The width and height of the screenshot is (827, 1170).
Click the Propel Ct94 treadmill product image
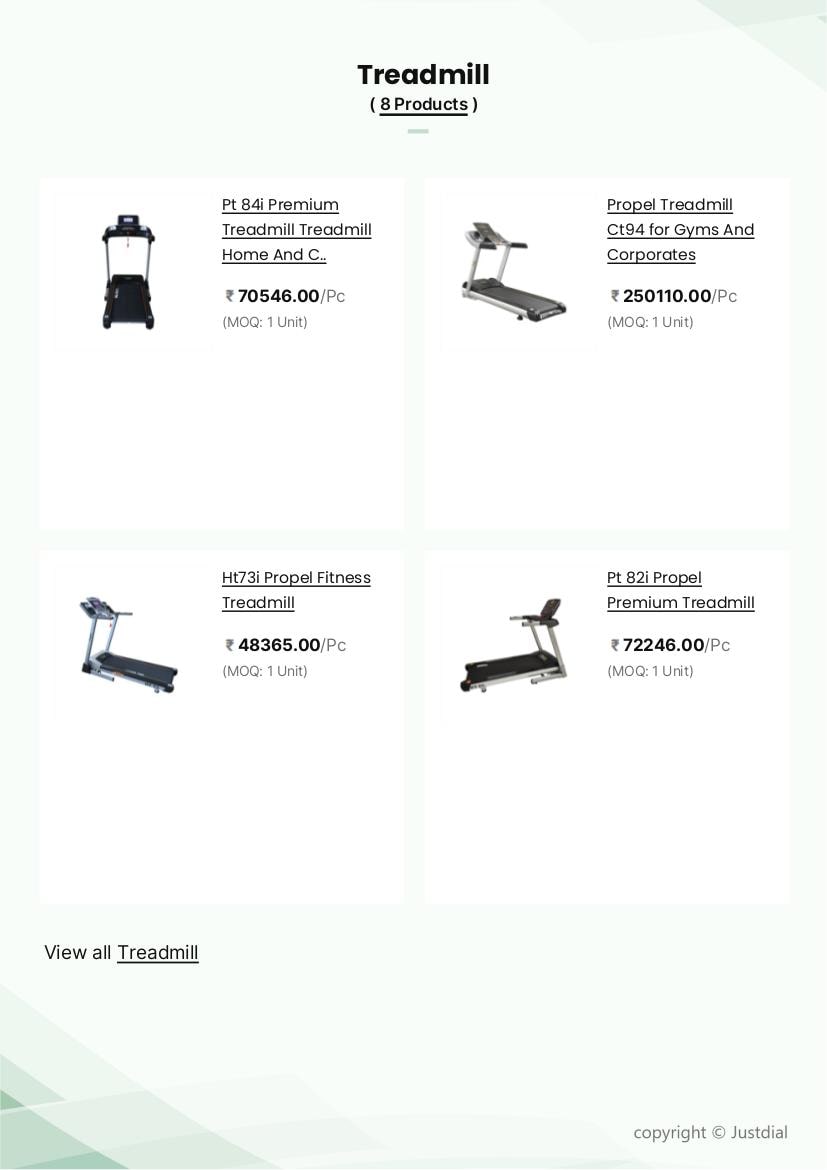click(513, 270)
